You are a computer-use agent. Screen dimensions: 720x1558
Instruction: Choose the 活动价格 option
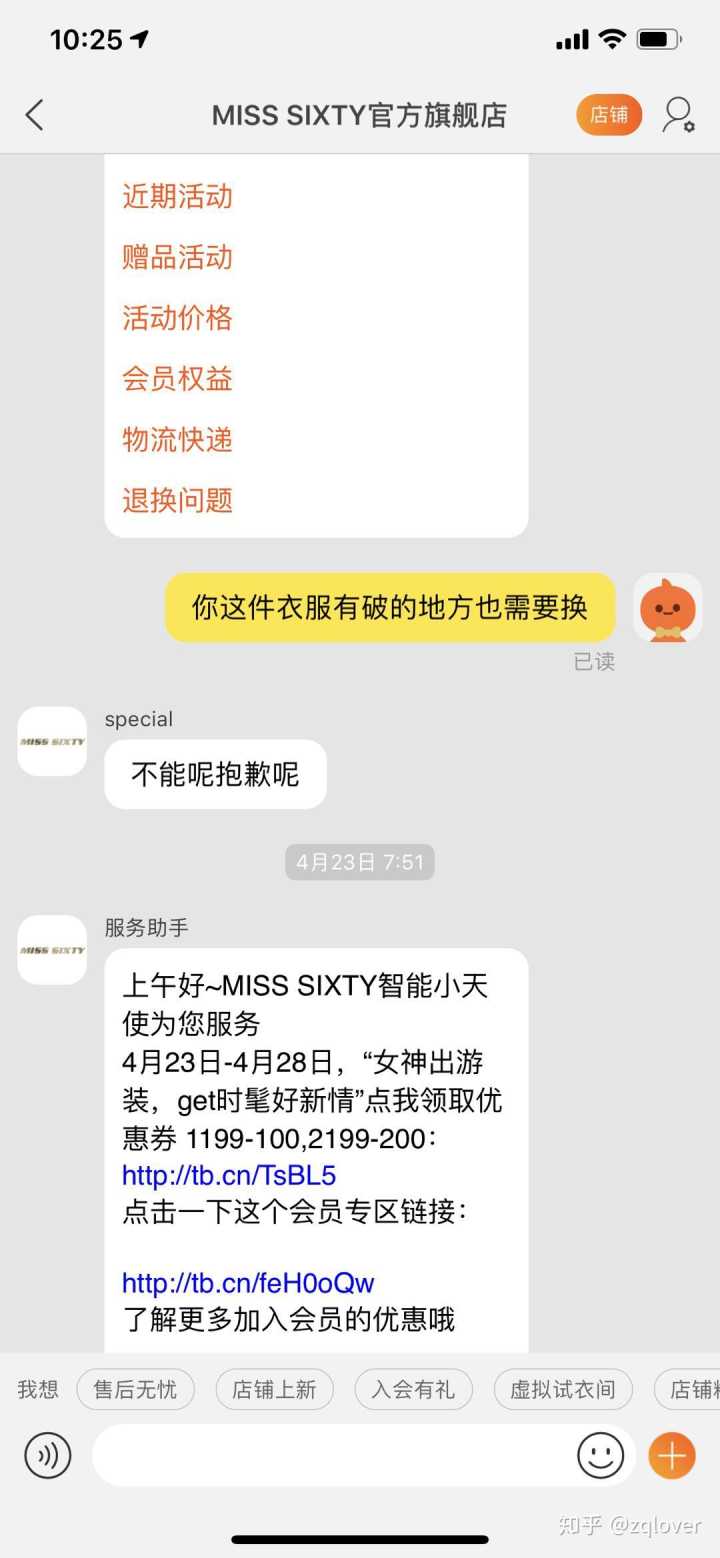tap(177, 318)
